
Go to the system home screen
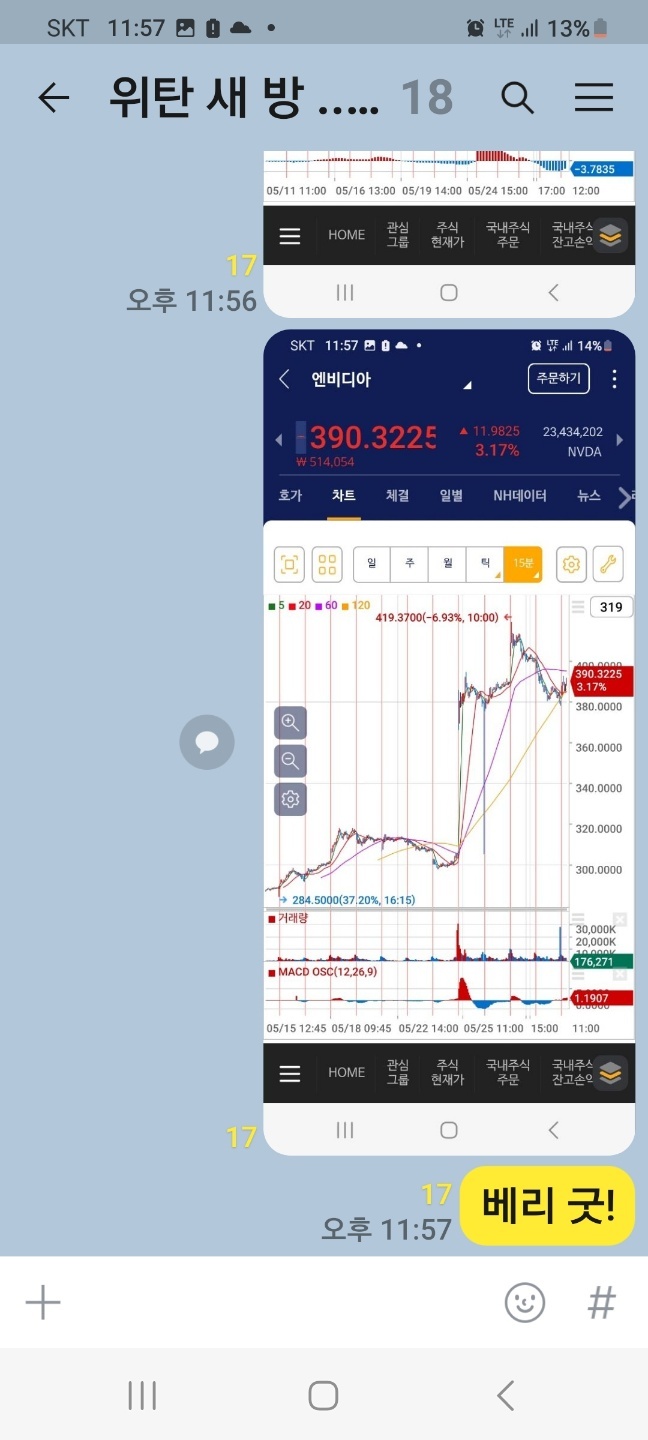click(323, 1395)
